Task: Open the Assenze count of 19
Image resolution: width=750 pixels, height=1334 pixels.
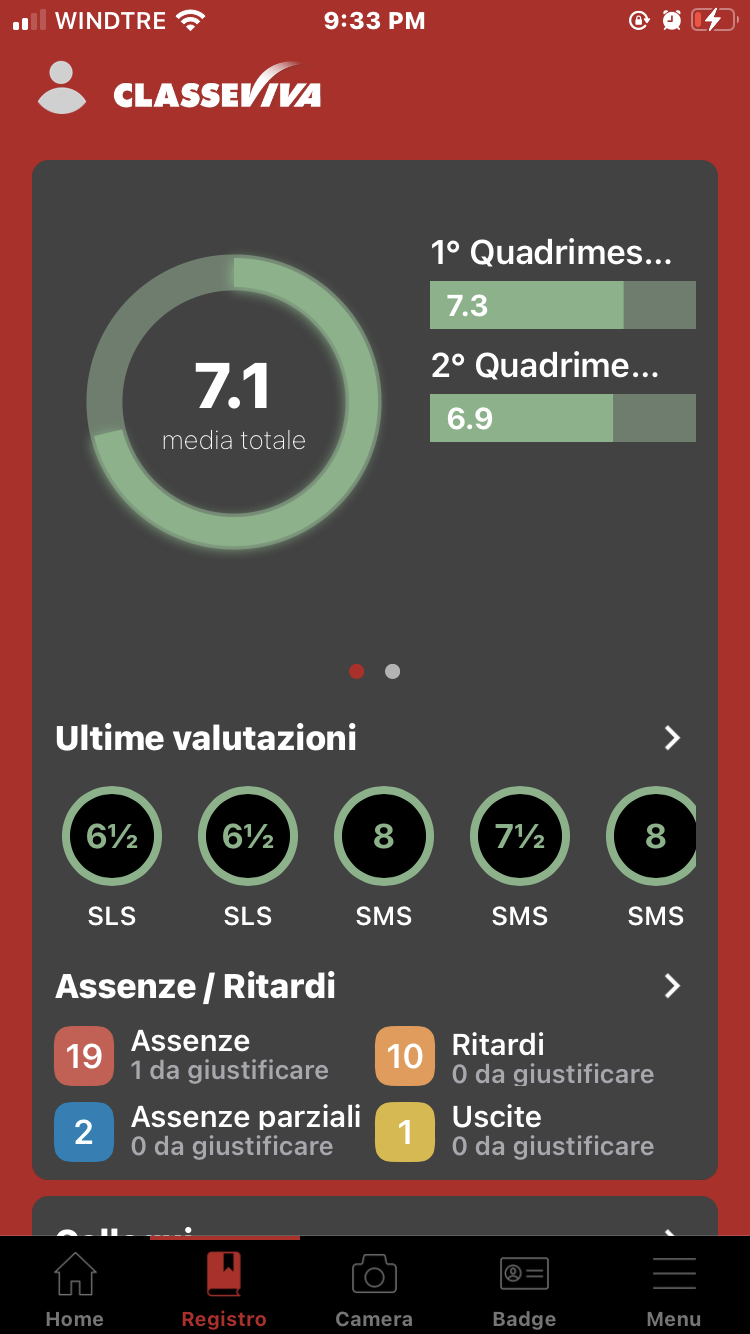Action: (84, 1056)
